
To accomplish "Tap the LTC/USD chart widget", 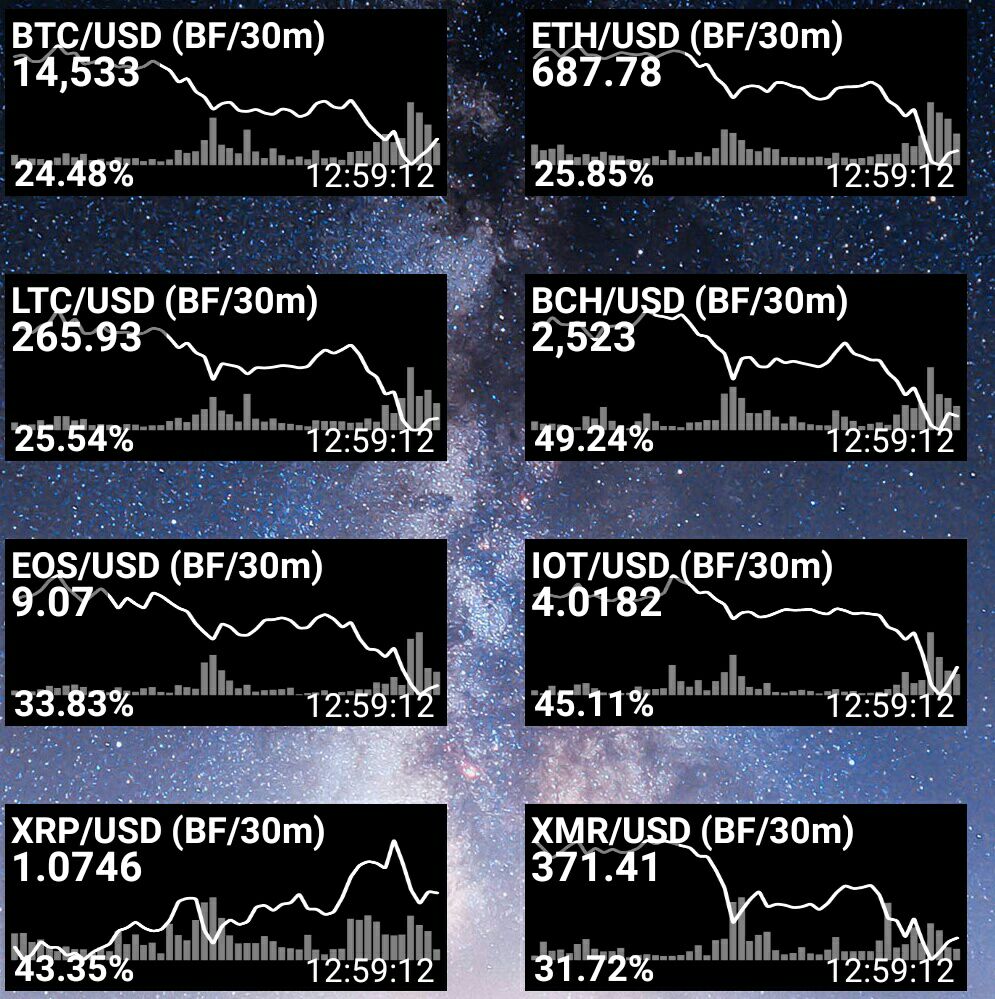I will 225,367.
